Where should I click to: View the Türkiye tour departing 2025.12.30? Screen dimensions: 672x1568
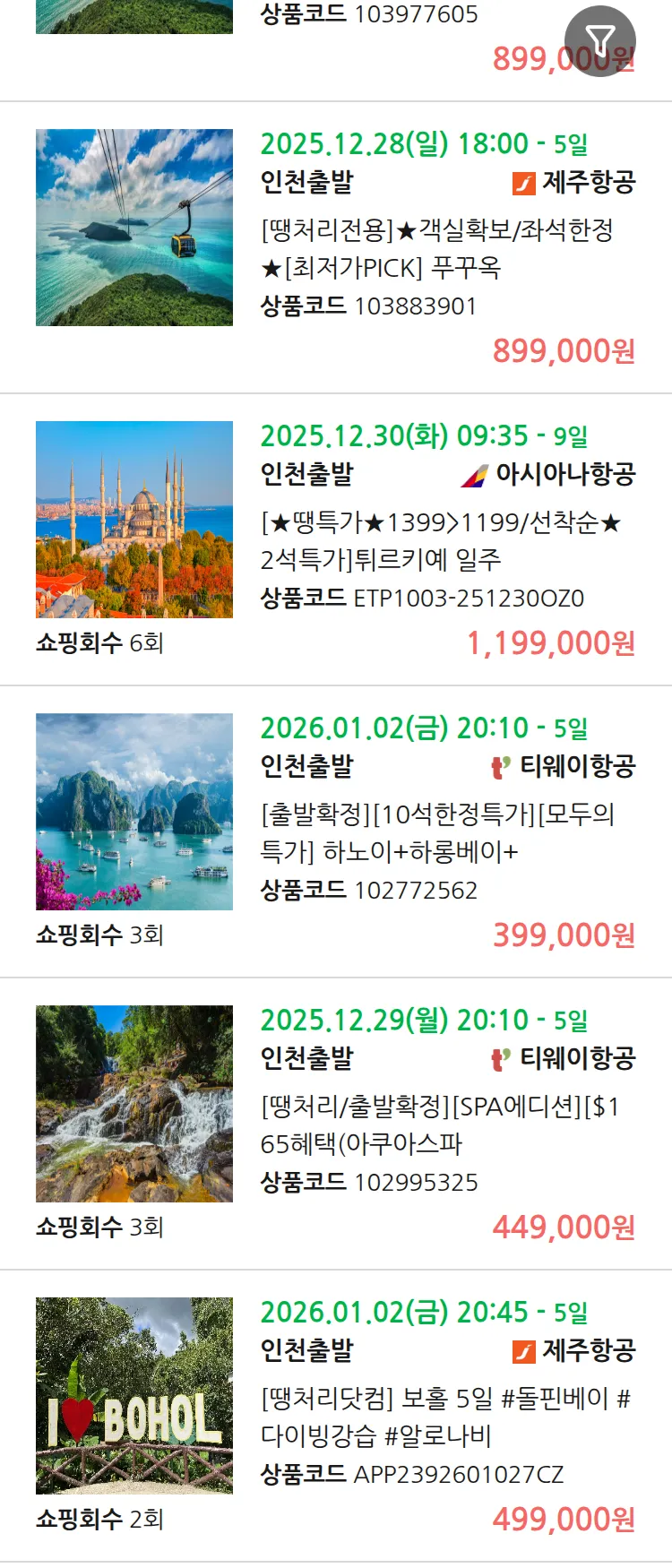click(x=440, y=541)
